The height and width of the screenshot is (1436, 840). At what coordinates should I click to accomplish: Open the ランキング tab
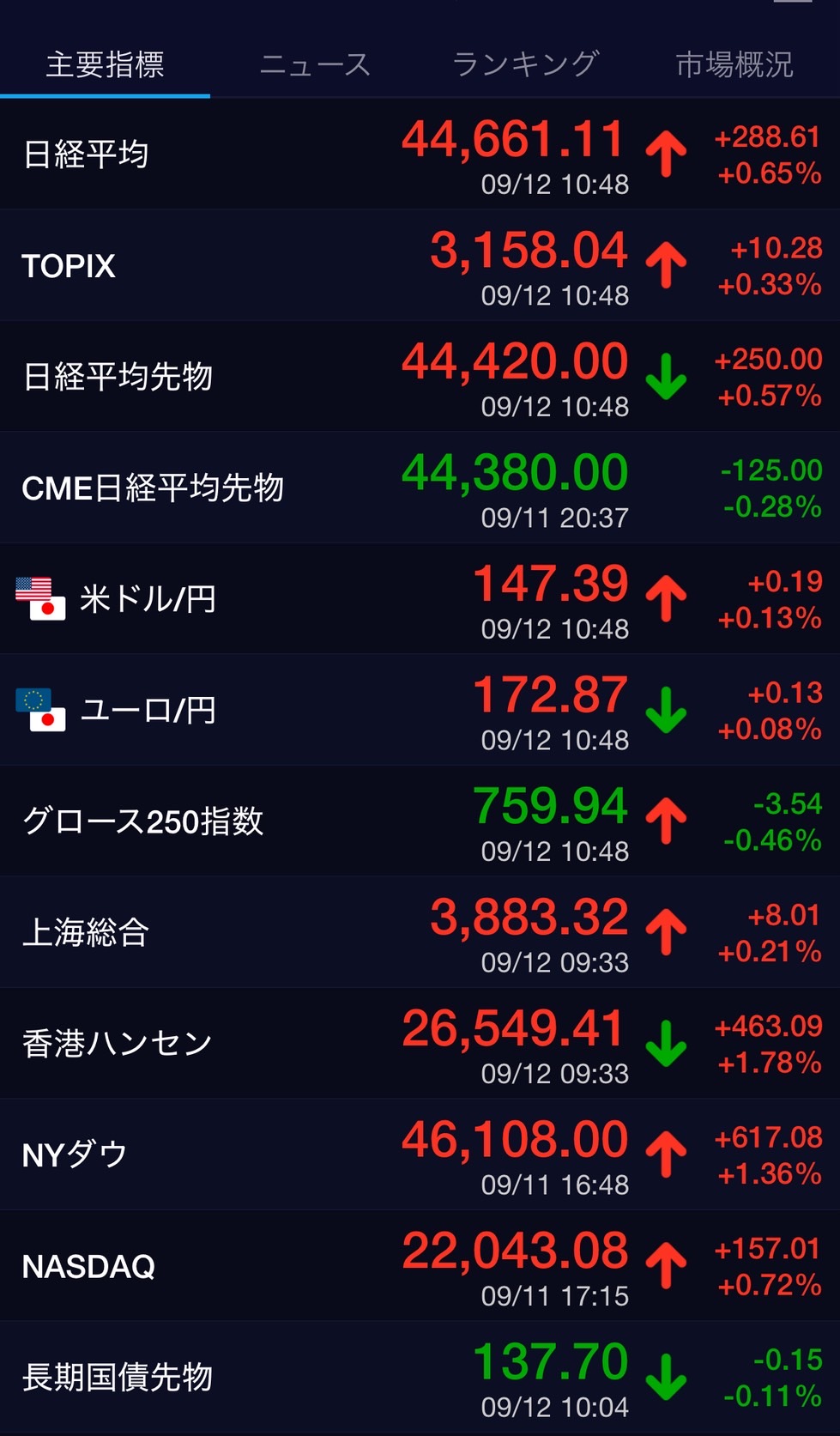pyautogui.click(x=525, y=64)
